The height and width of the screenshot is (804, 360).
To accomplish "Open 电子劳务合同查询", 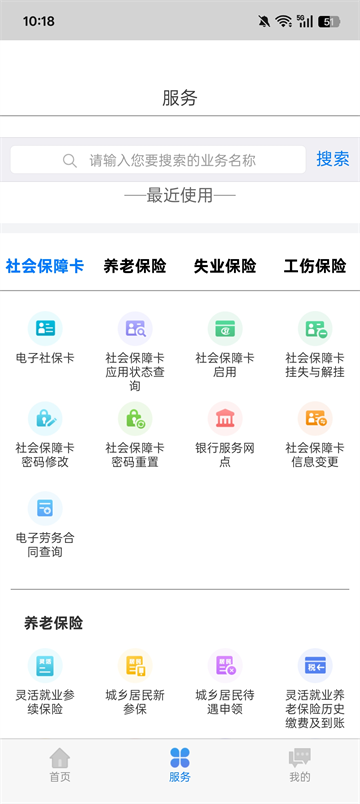I will click(45, 525).
